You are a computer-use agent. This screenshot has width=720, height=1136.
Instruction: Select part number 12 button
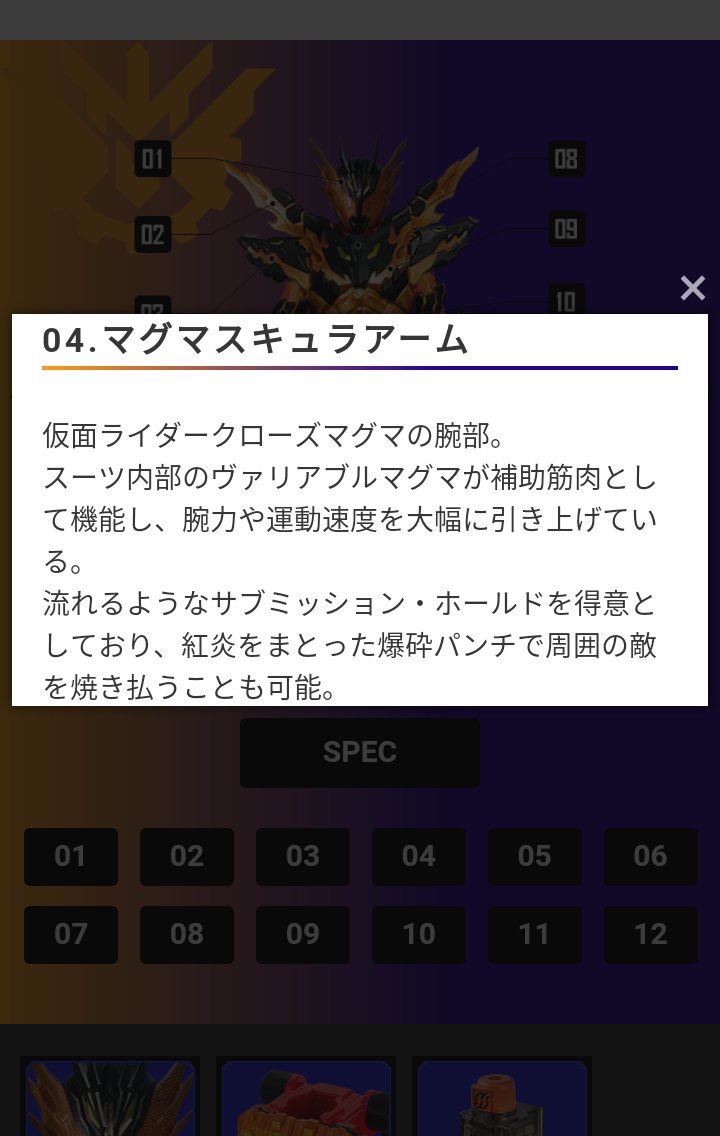pyautogui.click(x=651, y=934)
